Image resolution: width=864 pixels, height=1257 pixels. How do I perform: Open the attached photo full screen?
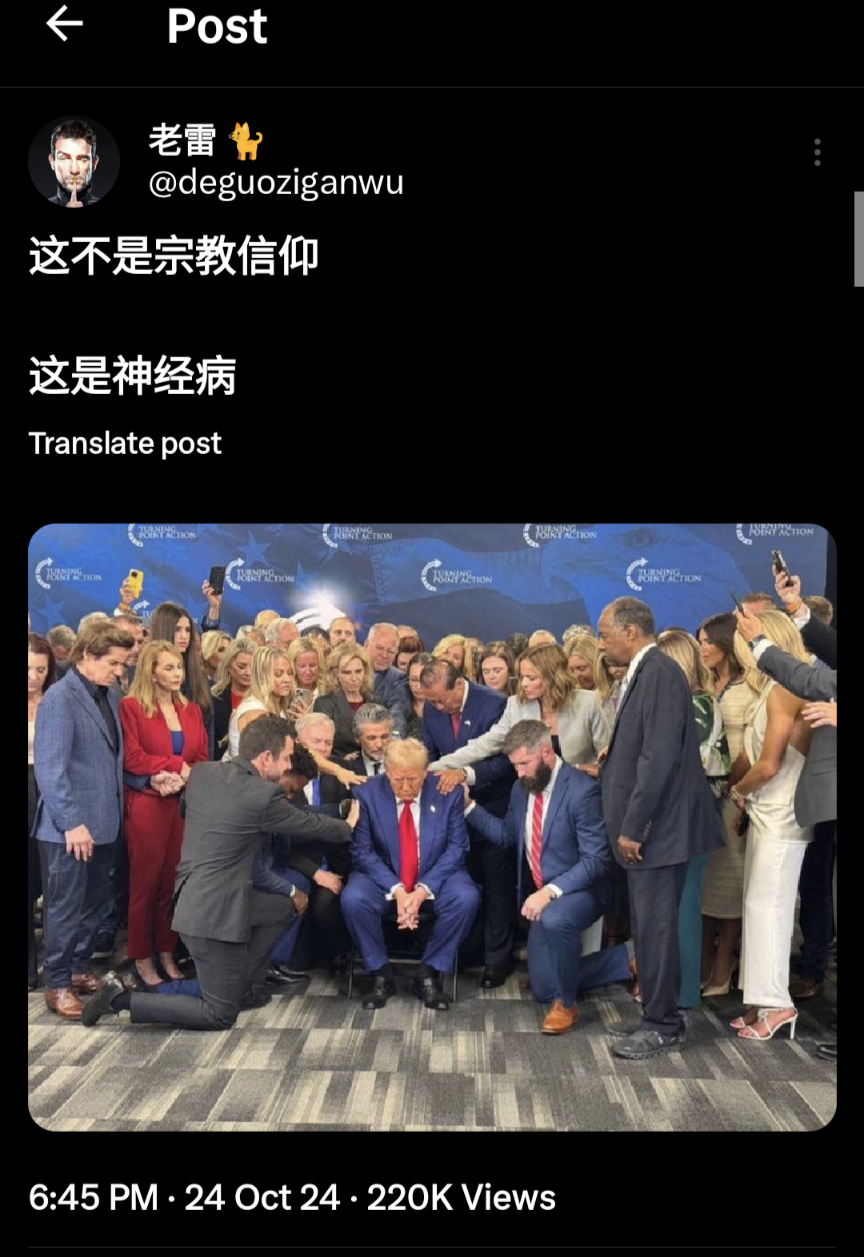pos(432,827)
